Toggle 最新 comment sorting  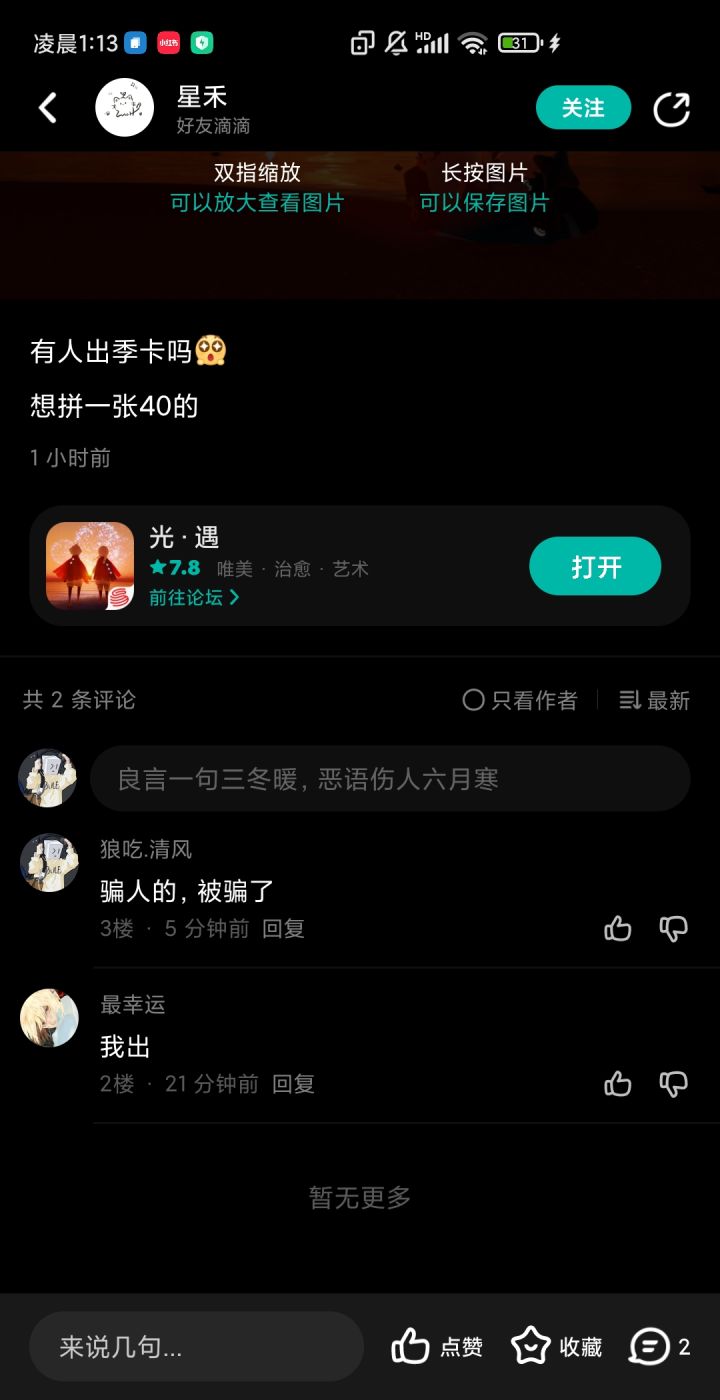click(x=652, y=701)
